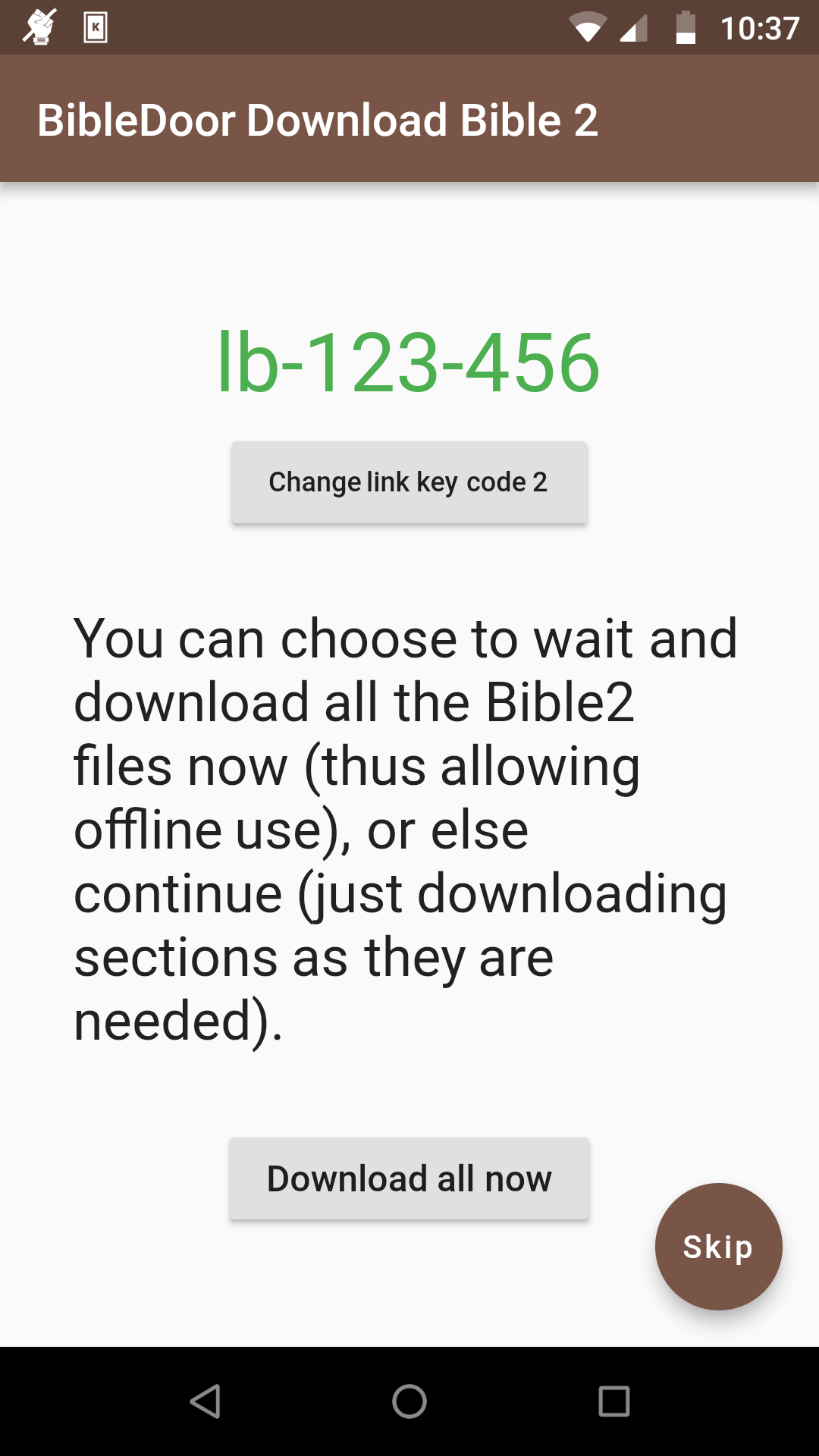This screenshot has width=819, height=1456.
Task: Go back using the system back button
Action: pos(205,1401)
